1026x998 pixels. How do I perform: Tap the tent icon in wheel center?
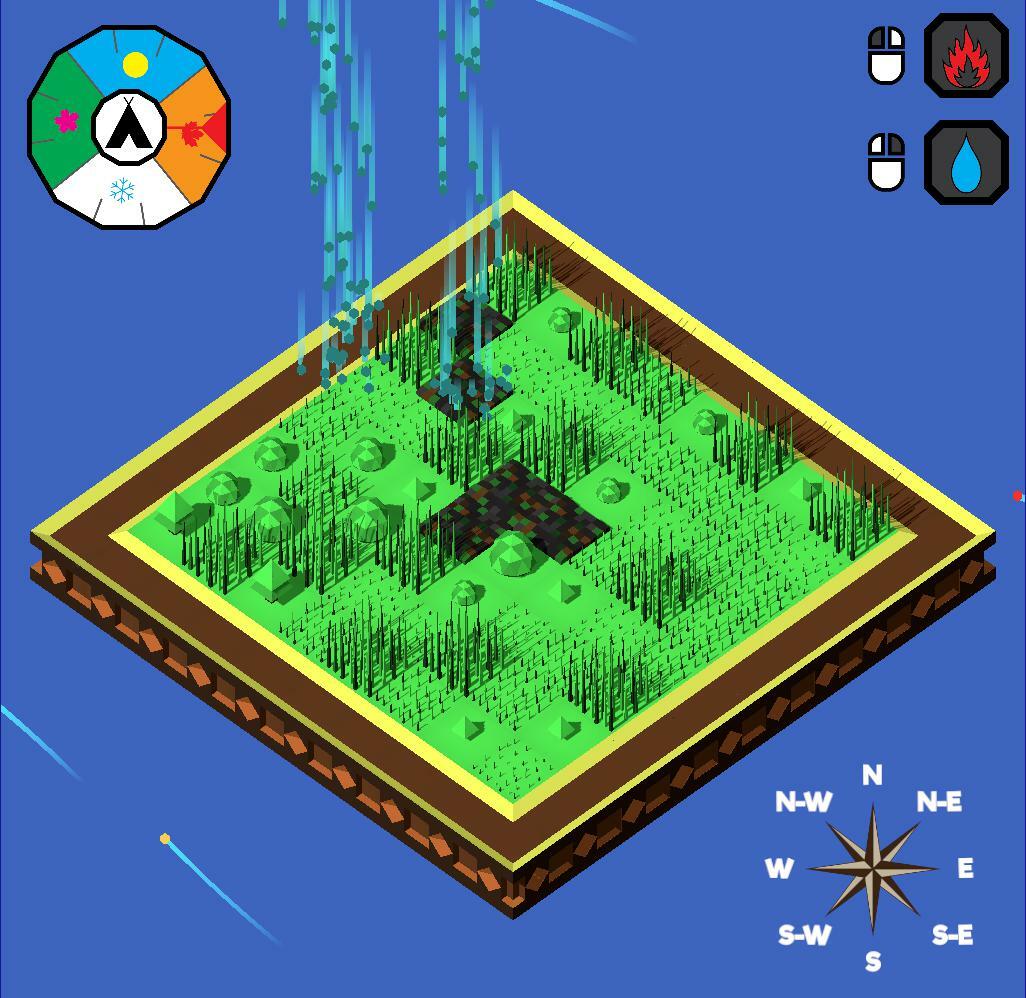[129, 127]
